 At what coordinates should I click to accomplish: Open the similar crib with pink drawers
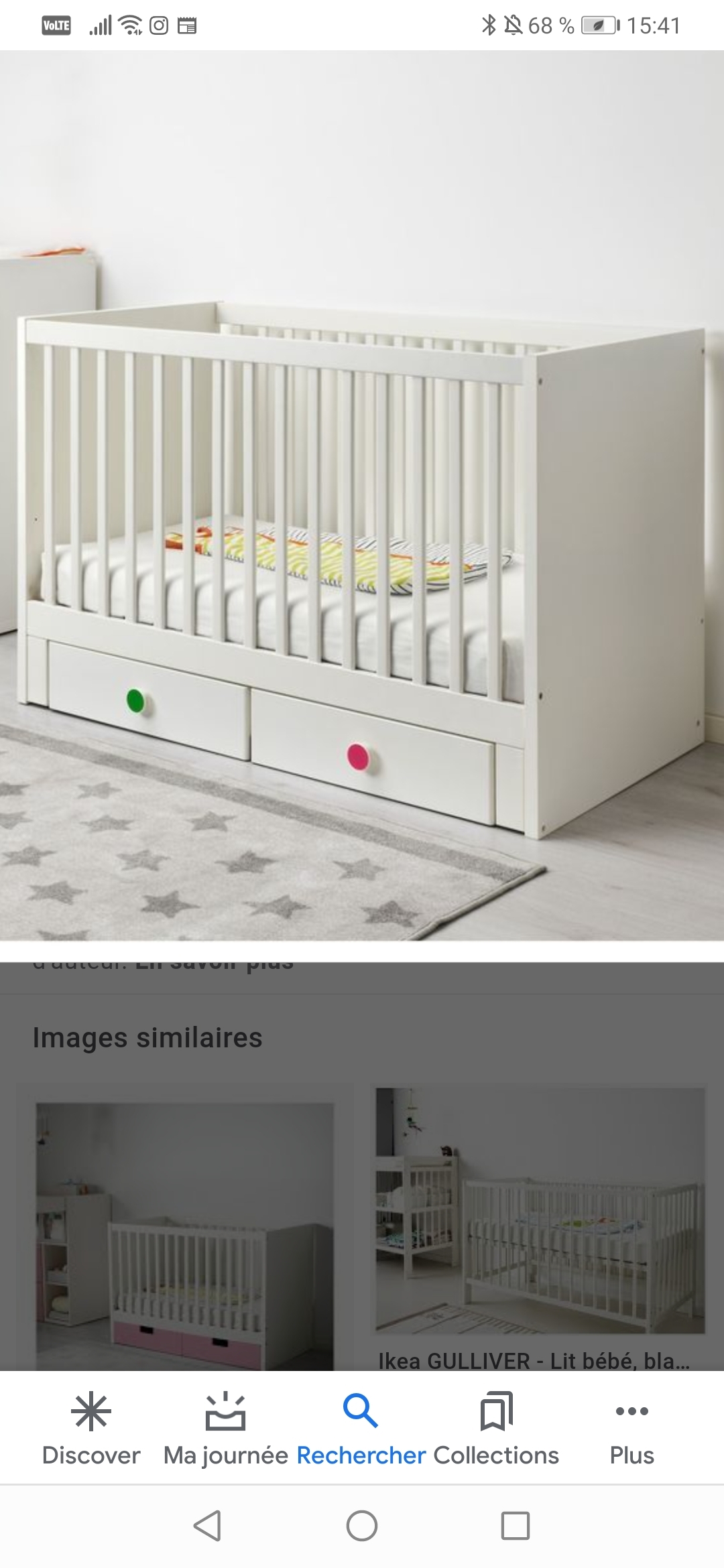[x=184, y=1236]
